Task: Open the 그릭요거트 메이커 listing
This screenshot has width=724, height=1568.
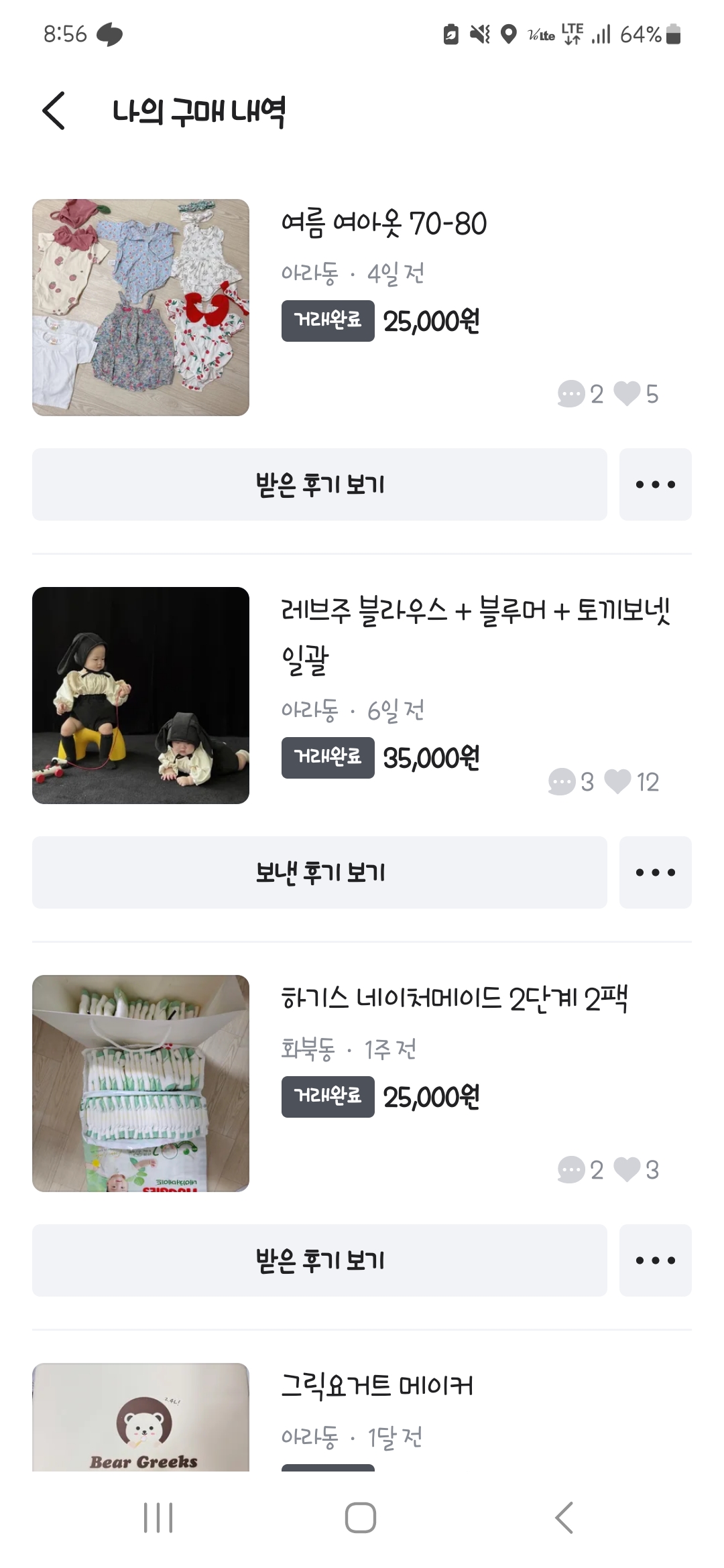Action: (377, 1386)
